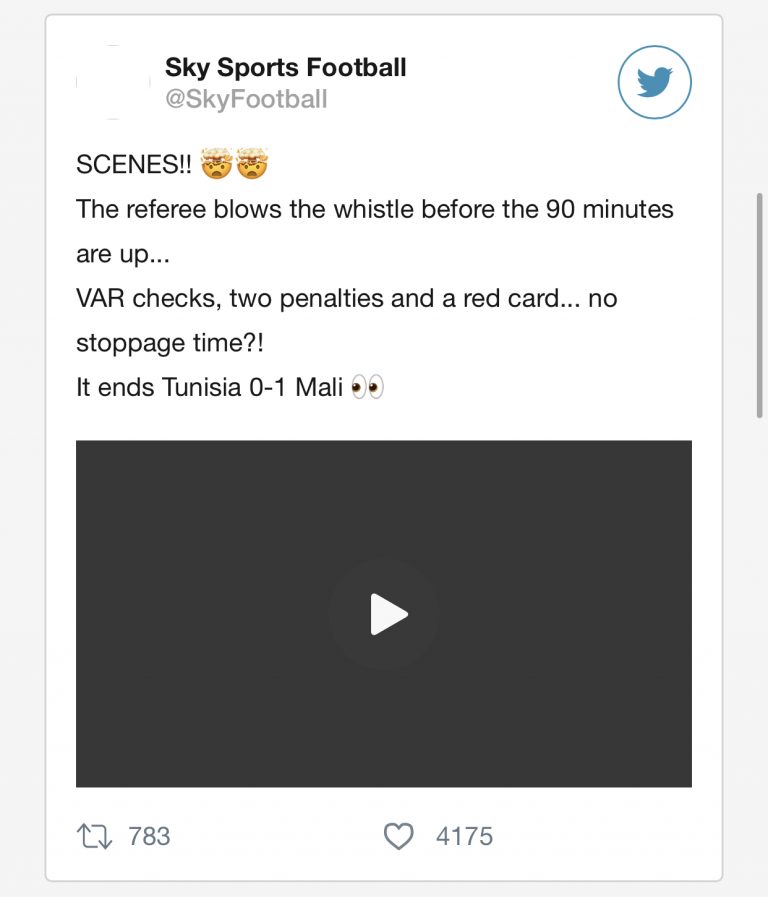Open Sky Sports Football account name
Viewport: 768px width, 897px height.
coord(285,68)
